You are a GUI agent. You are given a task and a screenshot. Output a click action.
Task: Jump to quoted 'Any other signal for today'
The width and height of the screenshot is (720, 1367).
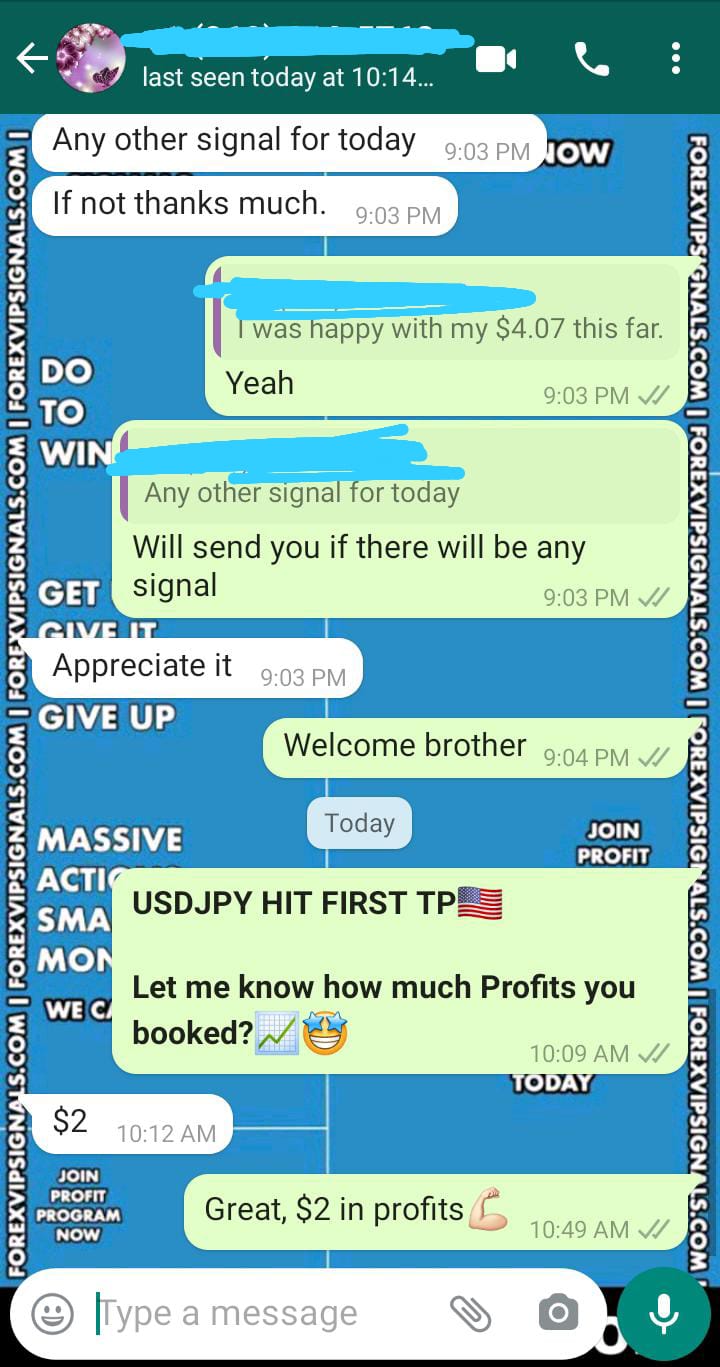[400, 477]
